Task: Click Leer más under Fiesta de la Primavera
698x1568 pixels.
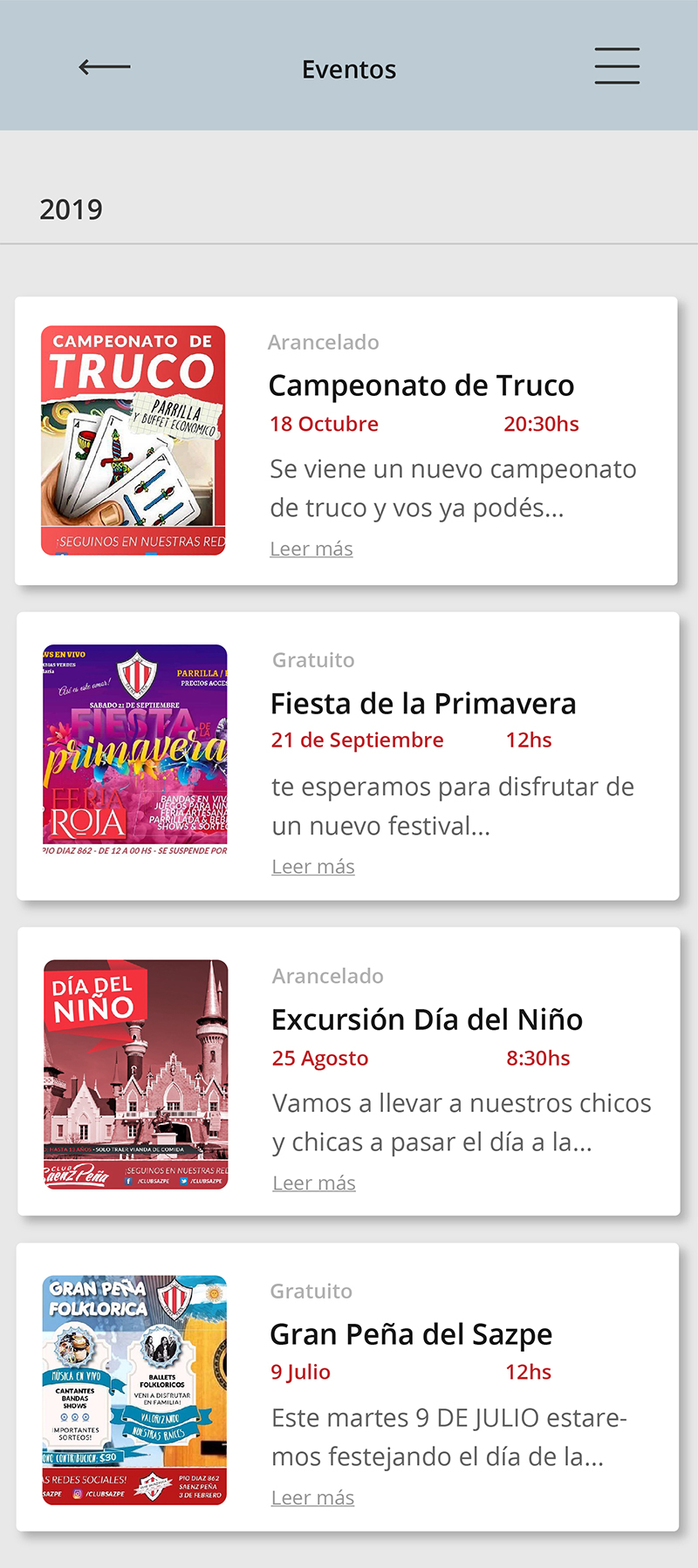Action: click(x=313, y=866)
